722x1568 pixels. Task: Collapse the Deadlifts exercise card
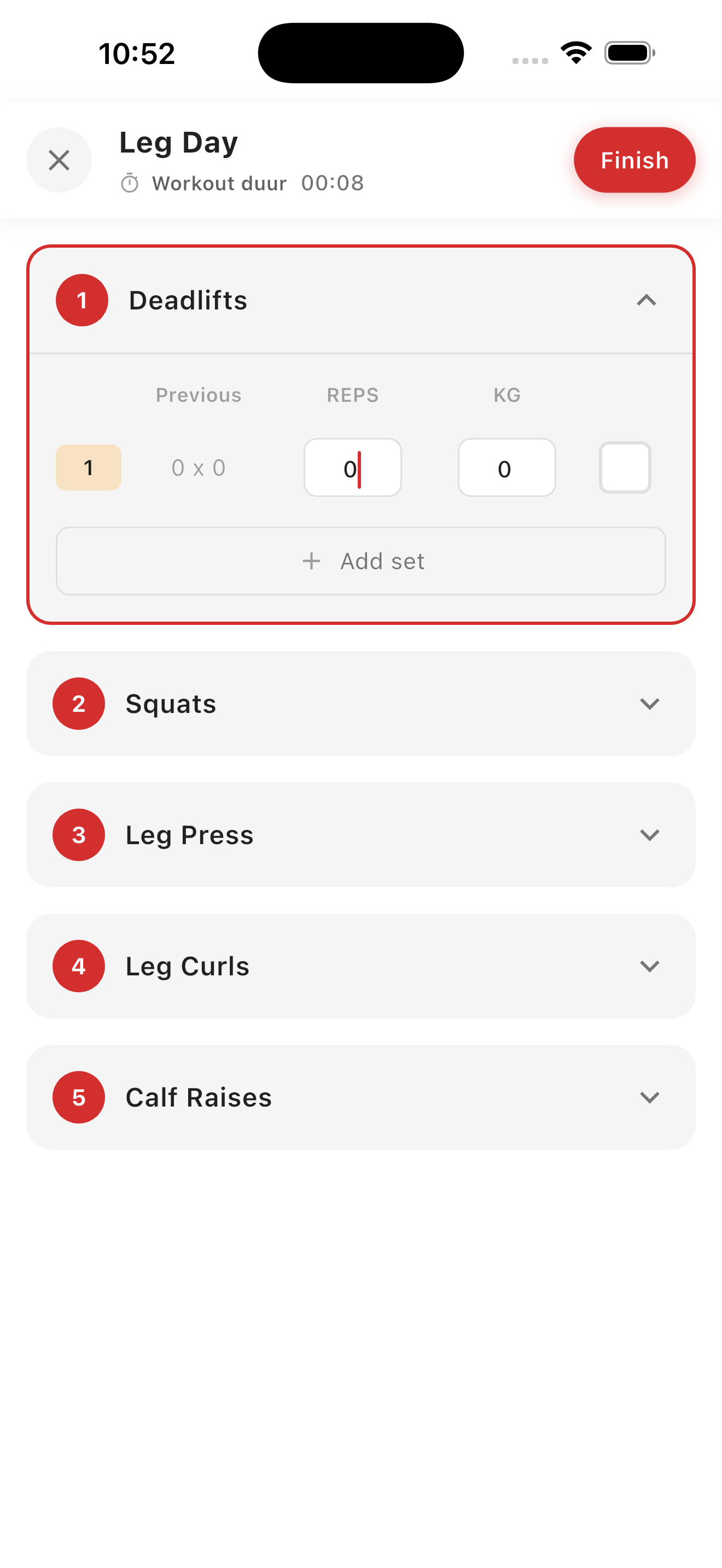tap(647, 300)
